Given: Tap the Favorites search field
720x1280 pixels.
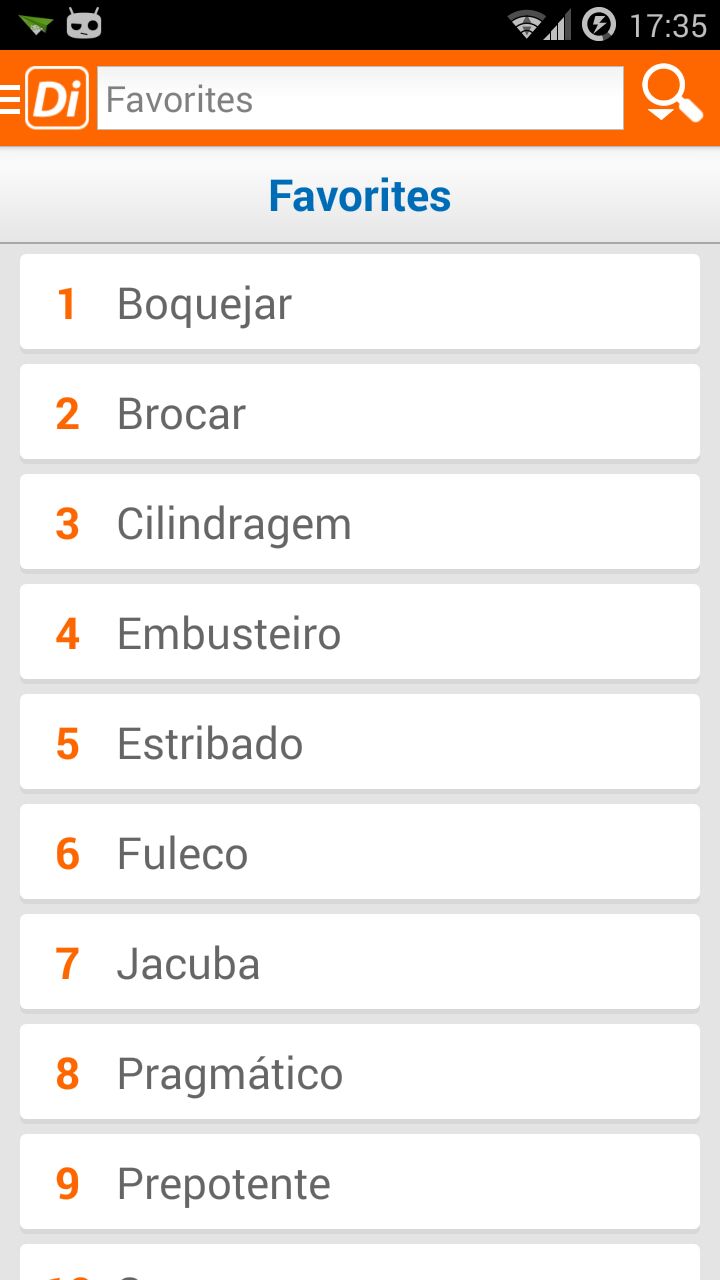Looking at the screenshot, I should coord(360,99).
